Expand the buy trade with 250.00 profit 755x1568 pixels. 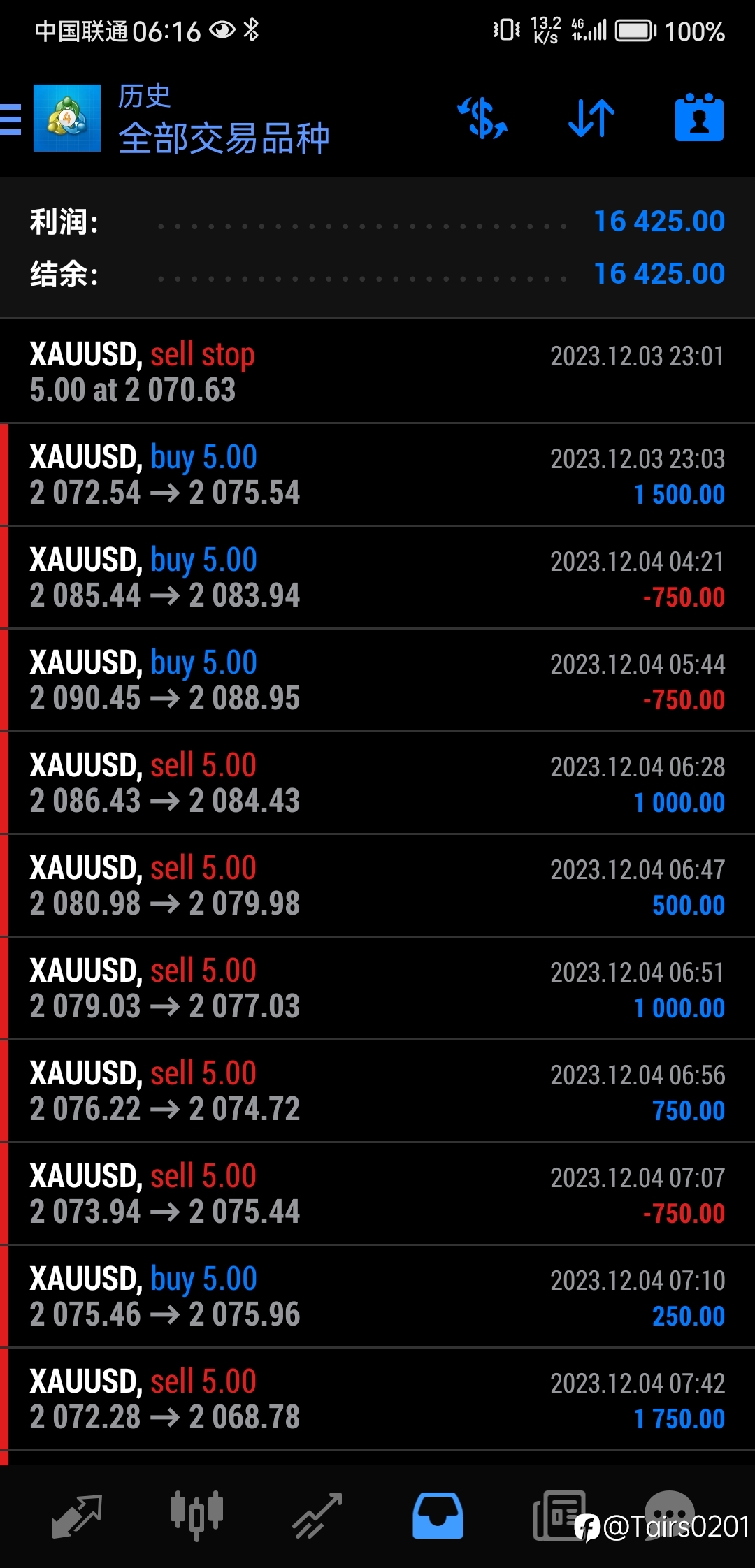click(377, 1297)
